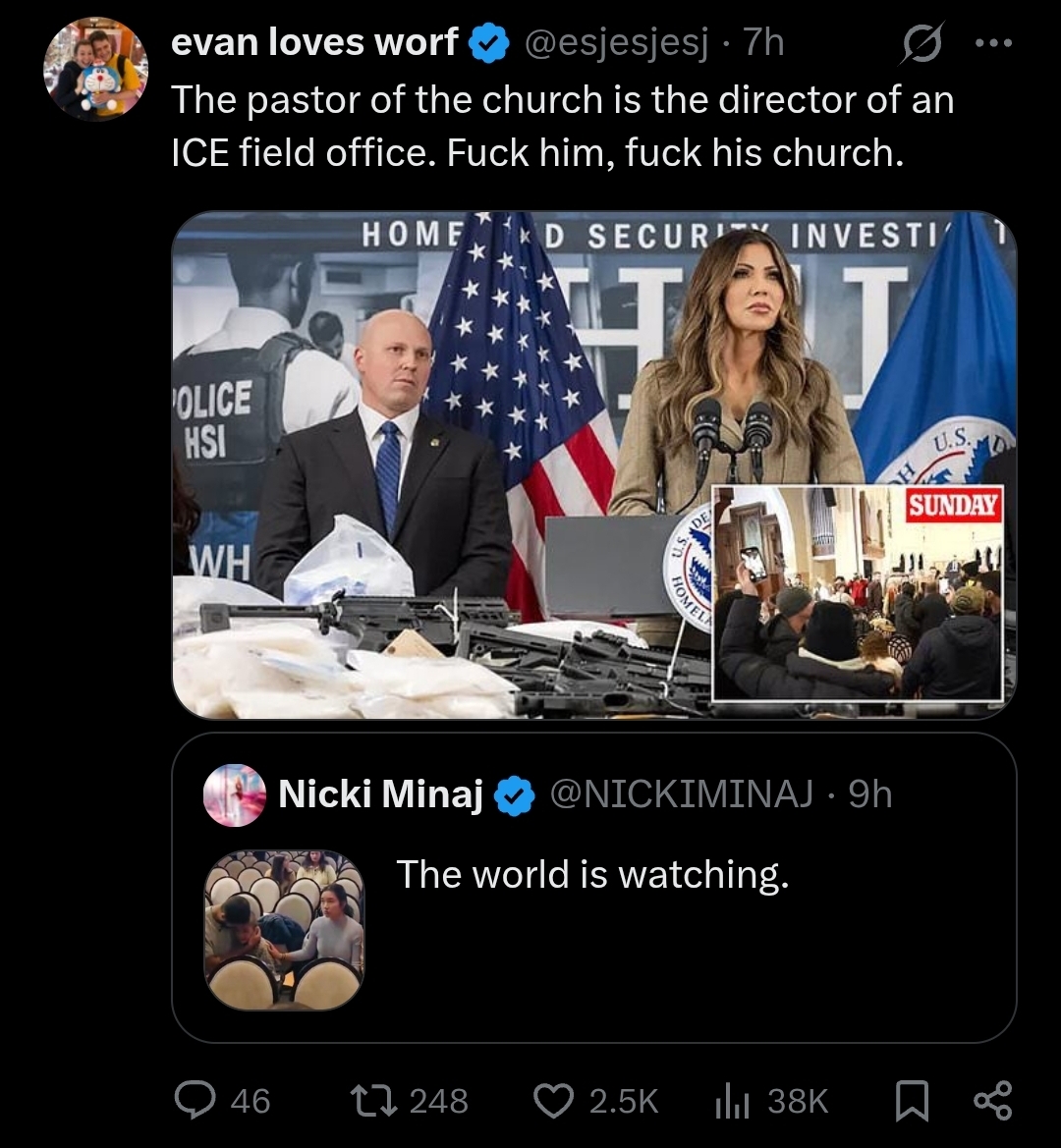Share this tweet
Image resolution: width=1061 pixels, height=1148 pixels.
[x=993, y=1101]
